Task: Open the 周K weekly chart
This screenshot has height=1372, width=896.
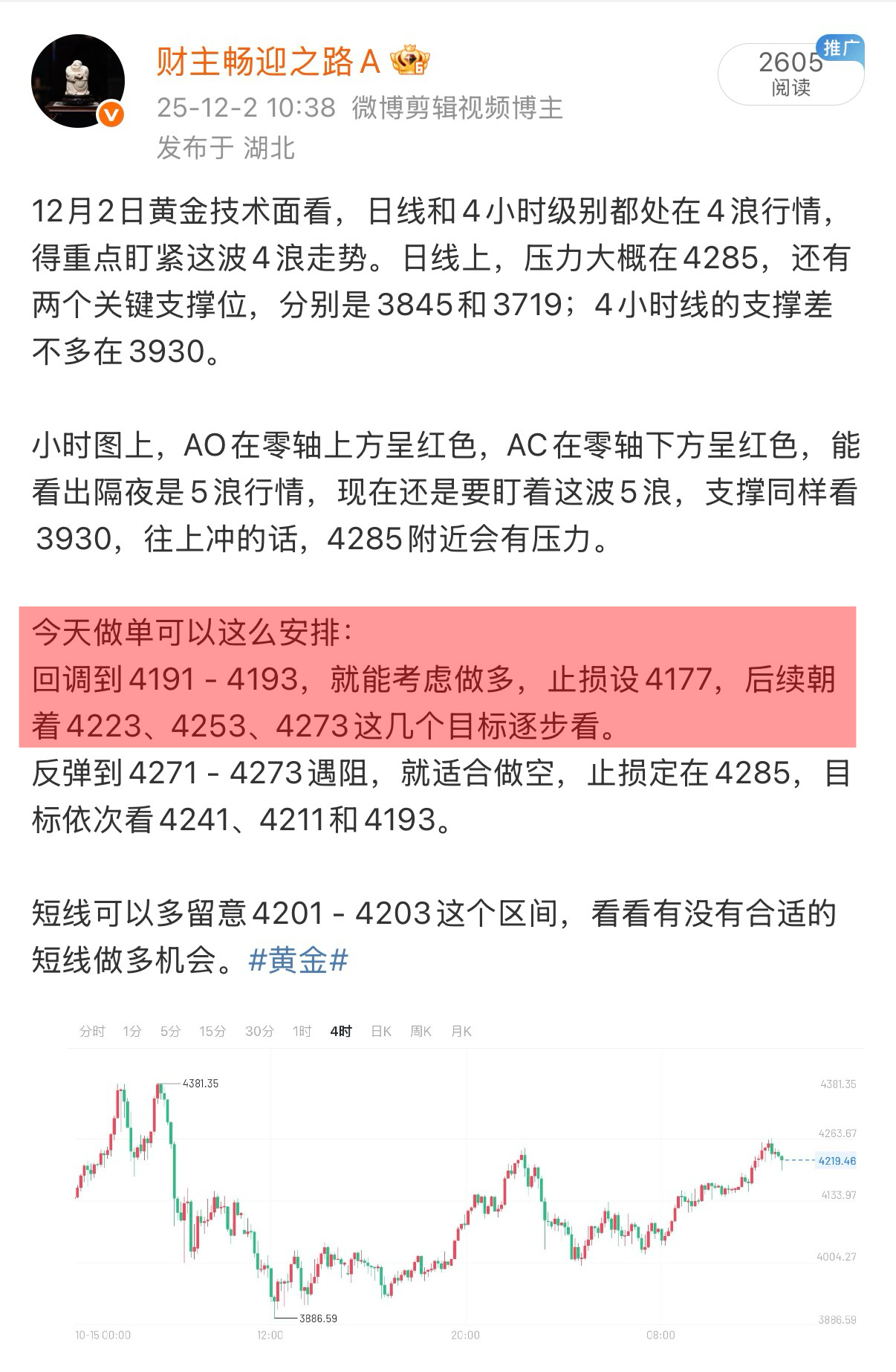Action: 421,1032
